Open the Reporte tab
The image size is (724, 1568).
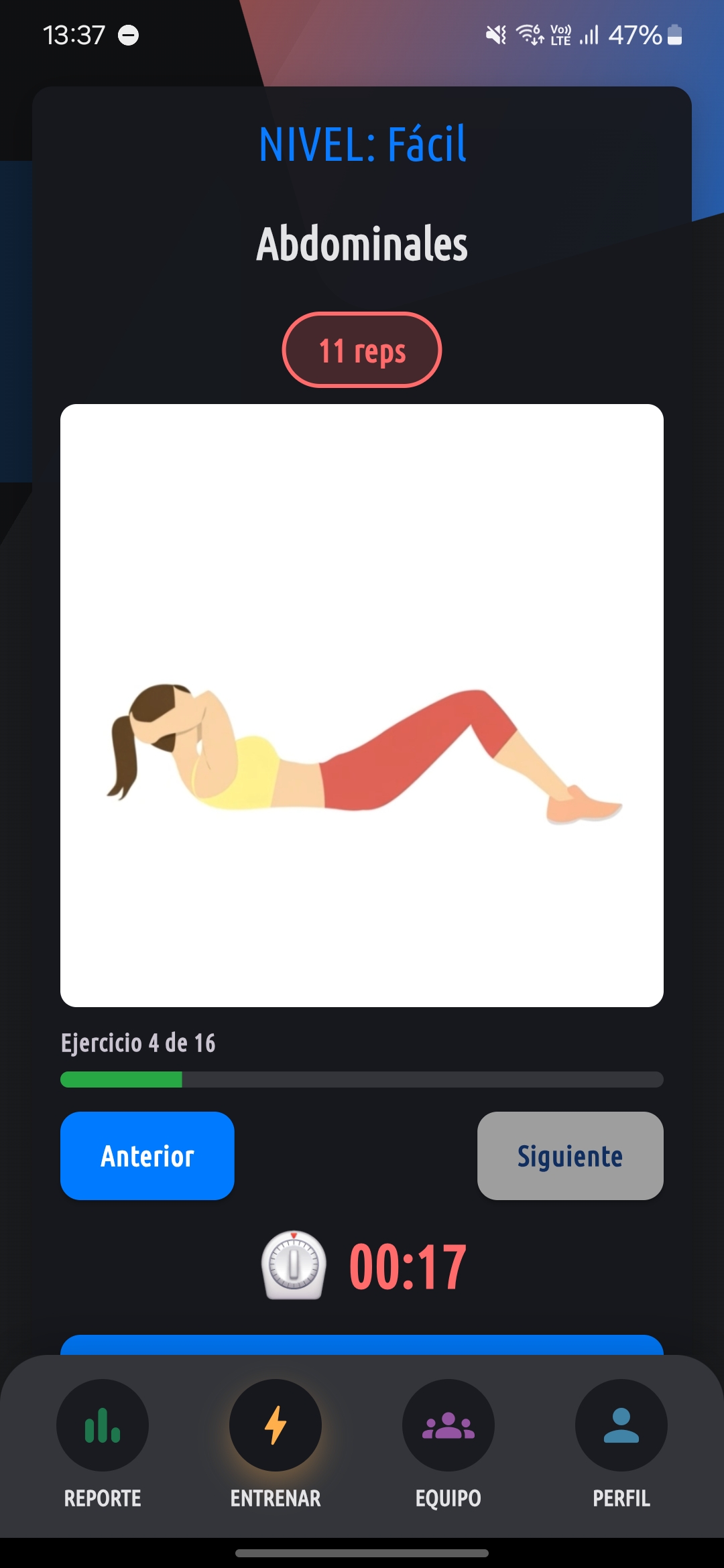tap(103, 1444)
